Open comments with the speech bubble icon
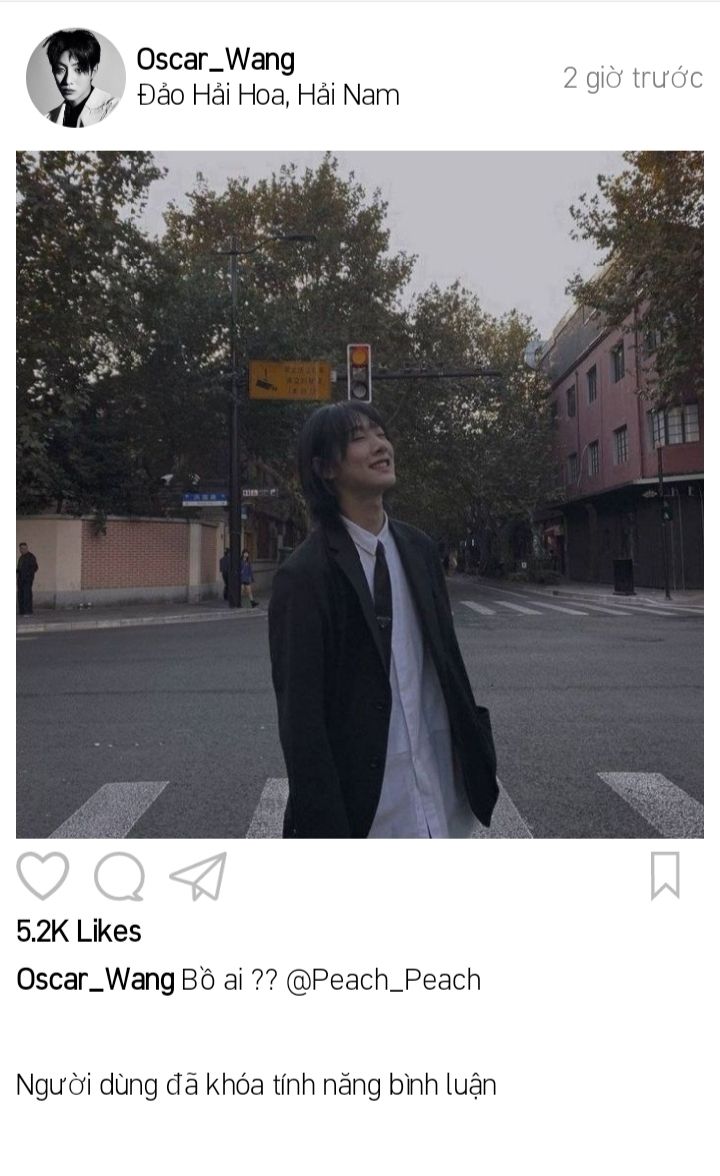The image size is (720, 1176). [119, 875]
